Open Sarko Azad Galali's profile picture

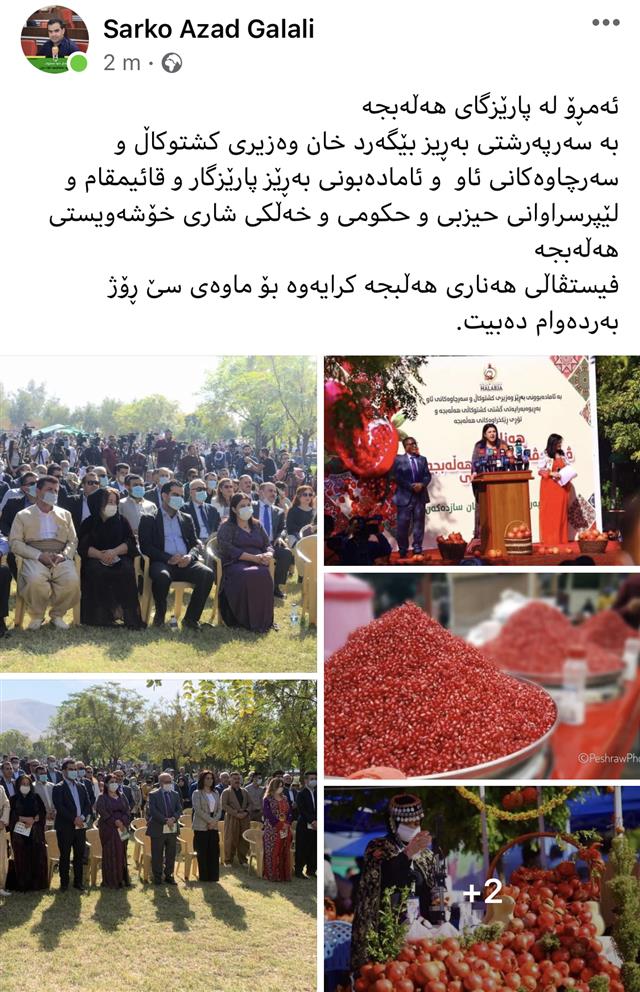tap(54, 39)
